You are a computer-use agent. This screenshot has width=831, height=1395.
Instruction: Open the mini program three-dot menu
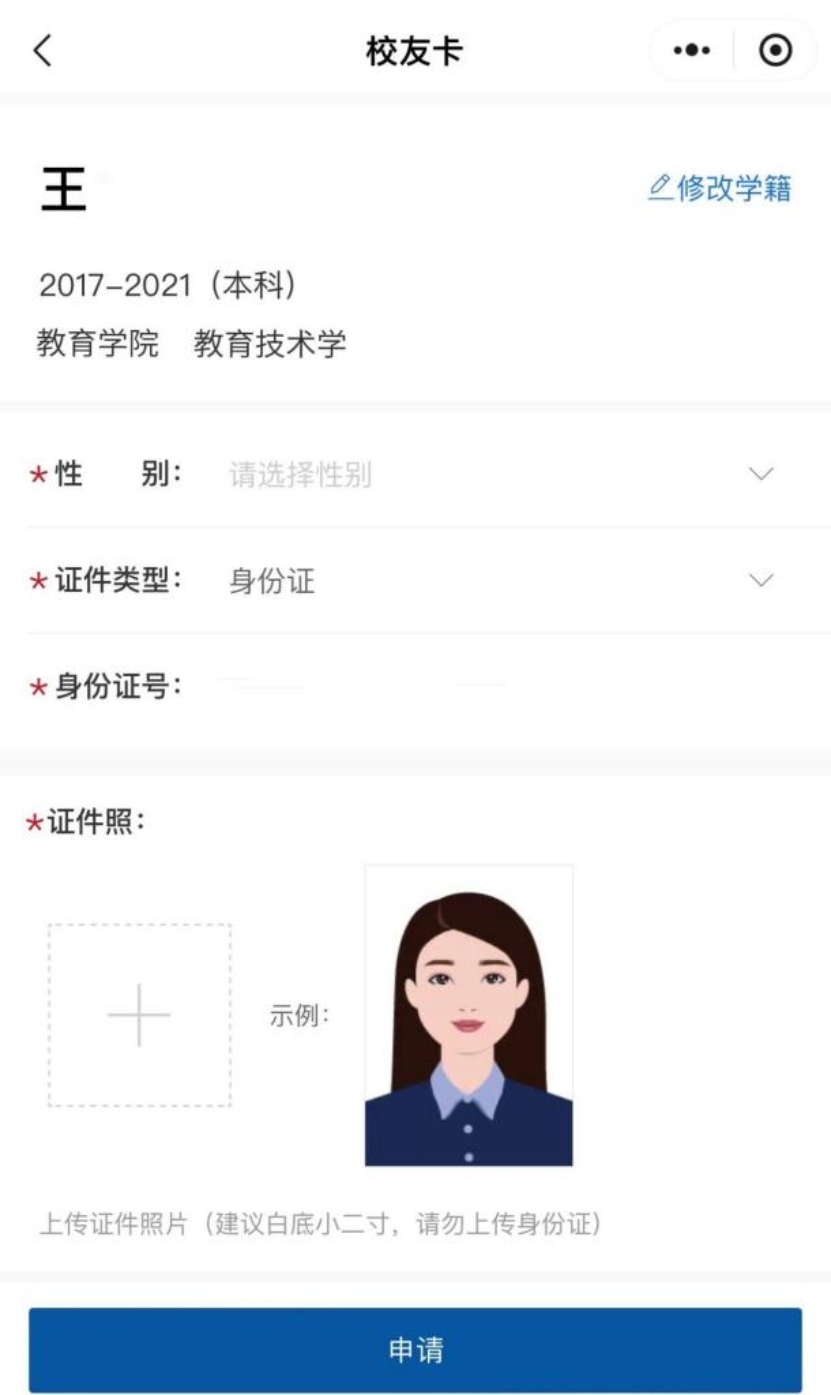pos(692,51)
